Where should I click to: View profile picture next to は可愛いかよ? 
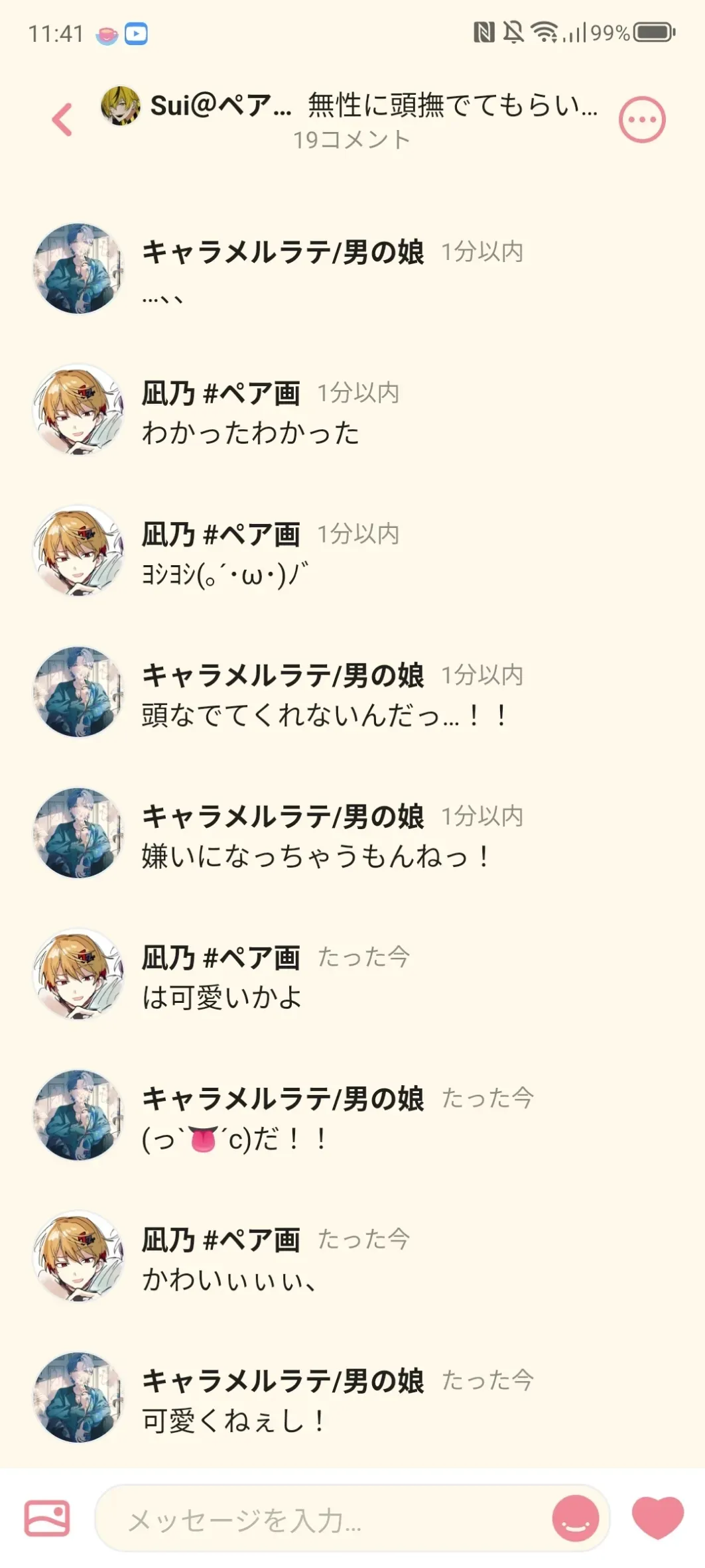click(78, 974)
